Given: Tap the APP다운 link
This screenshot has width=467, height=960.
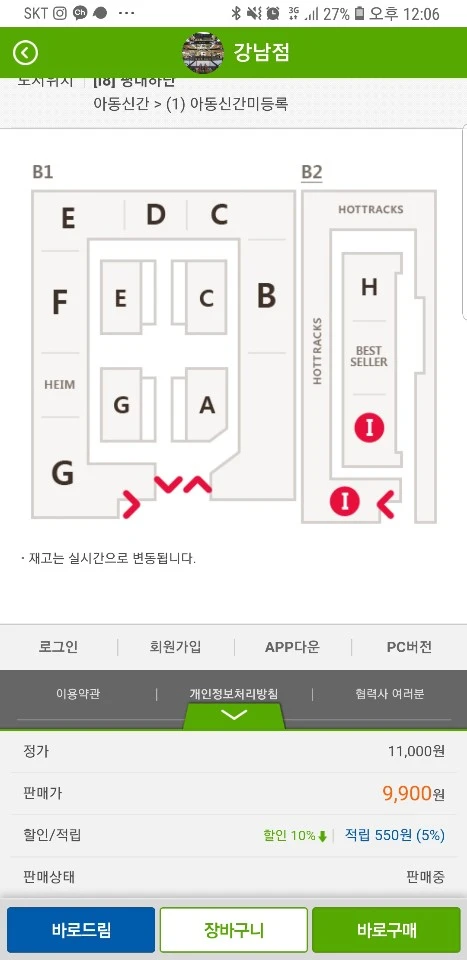Looking at the screenshot, I should pyautogui.click(x=293, y=647).
